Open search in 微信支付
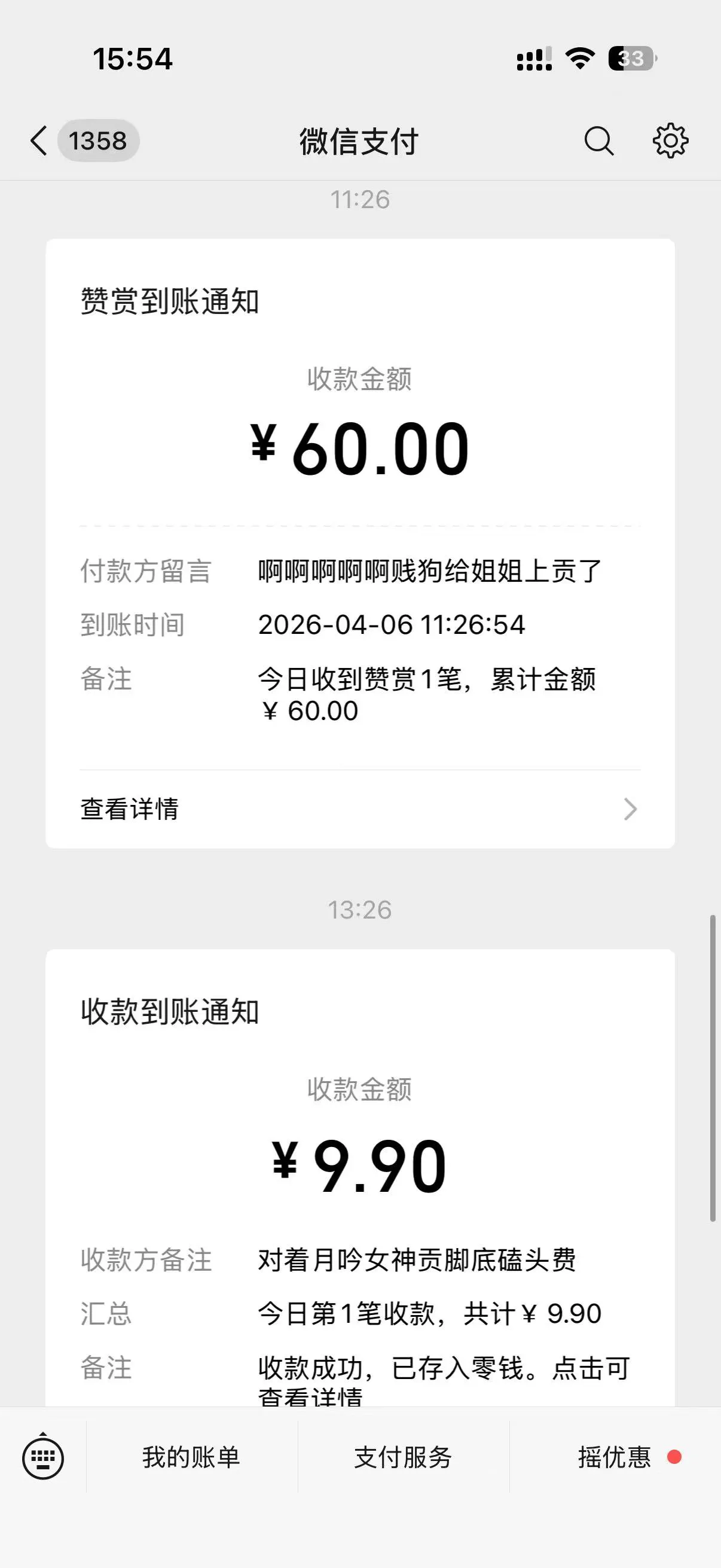 click(598, 141)
